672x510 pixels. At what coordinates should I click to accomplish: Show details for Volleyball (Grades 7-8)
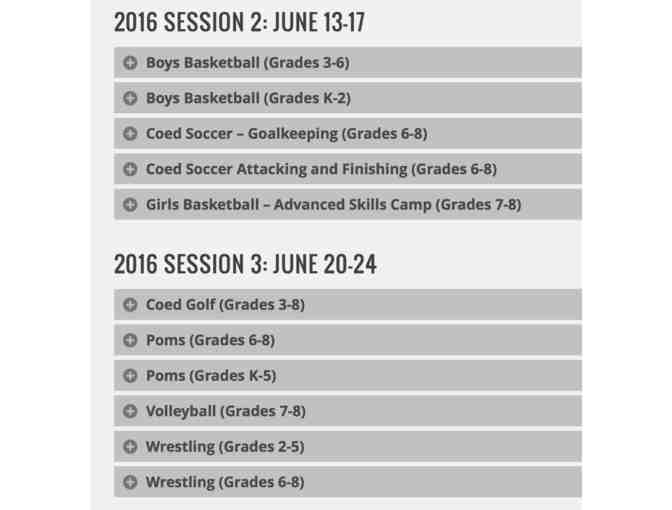[225, 411]
